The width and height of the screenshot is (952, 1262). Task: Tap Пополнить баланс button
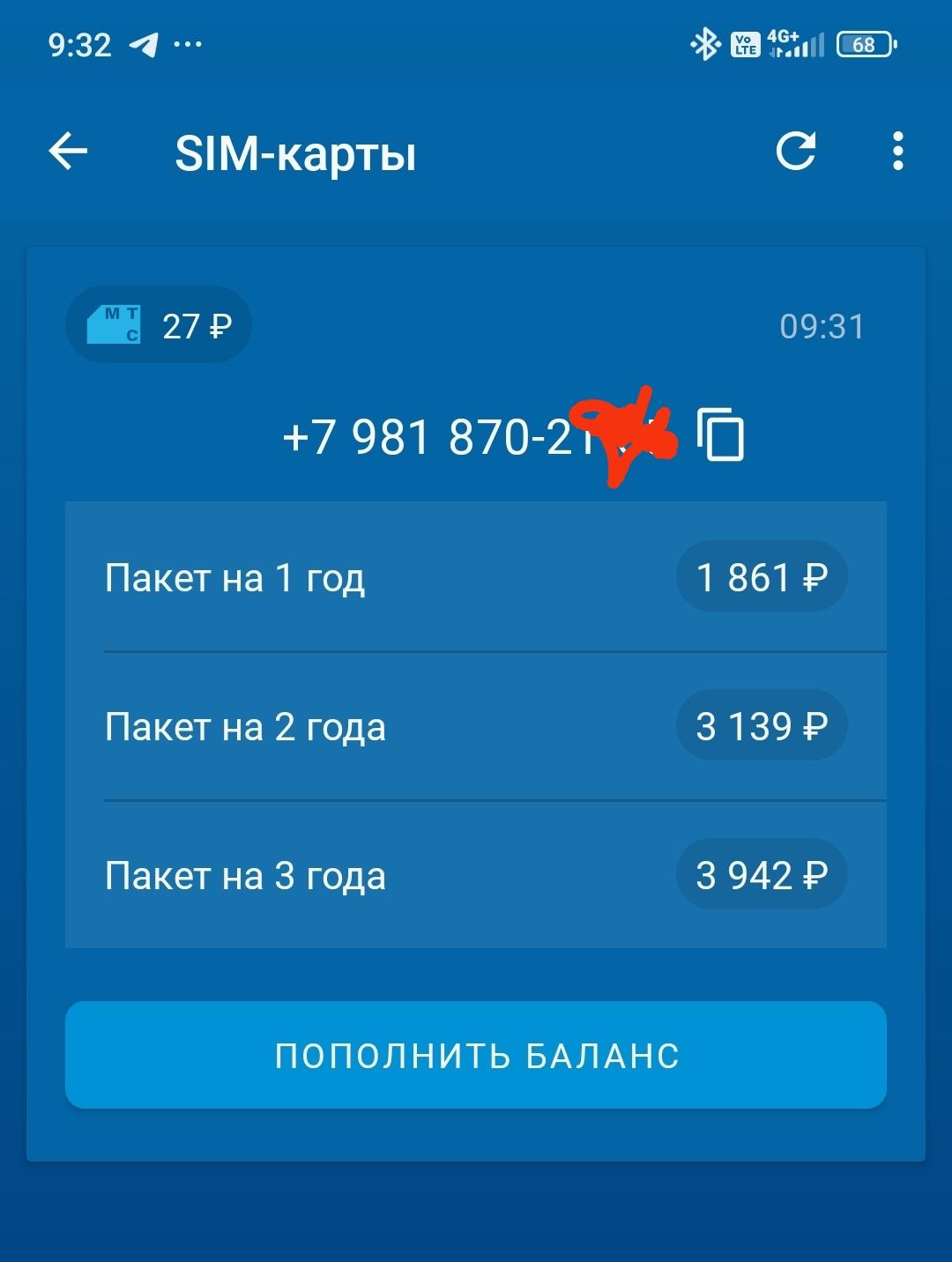[x=476, y=1055]
